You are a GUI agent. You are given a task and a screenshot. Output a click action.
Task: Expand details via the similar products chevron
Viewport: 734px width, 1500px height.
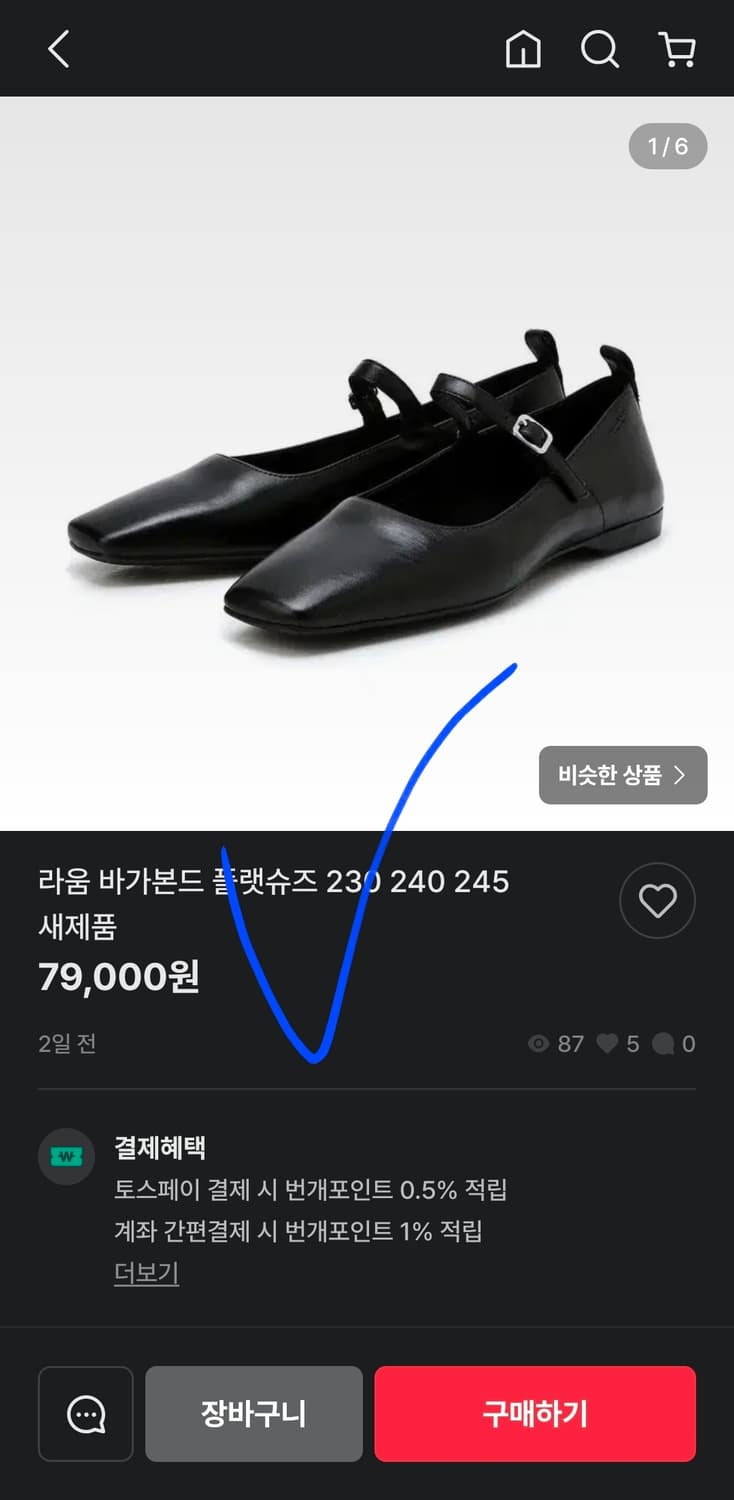click(683, 774)
